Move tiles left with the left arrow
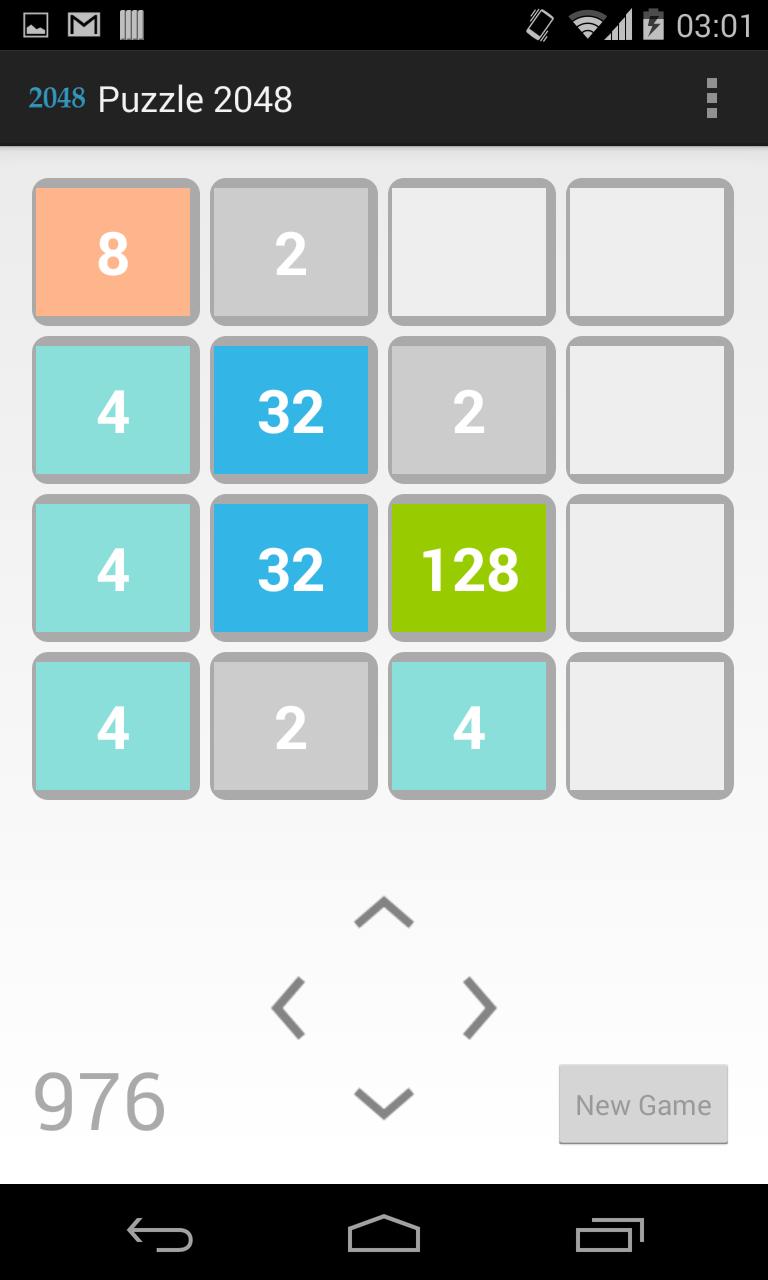 point(289,1008)
